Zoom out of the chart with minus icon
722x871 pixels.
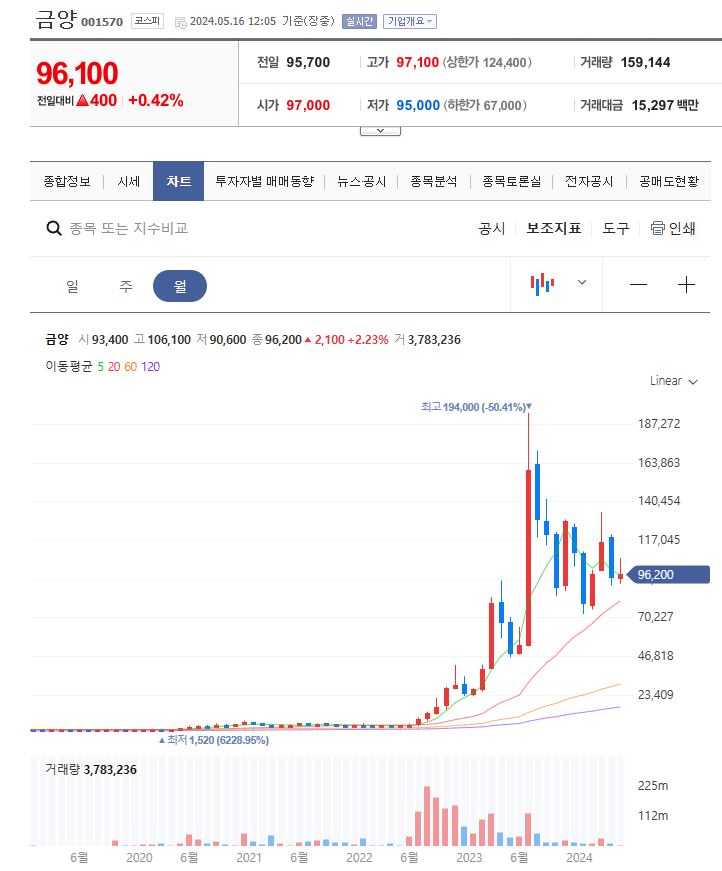click(638, 284)
